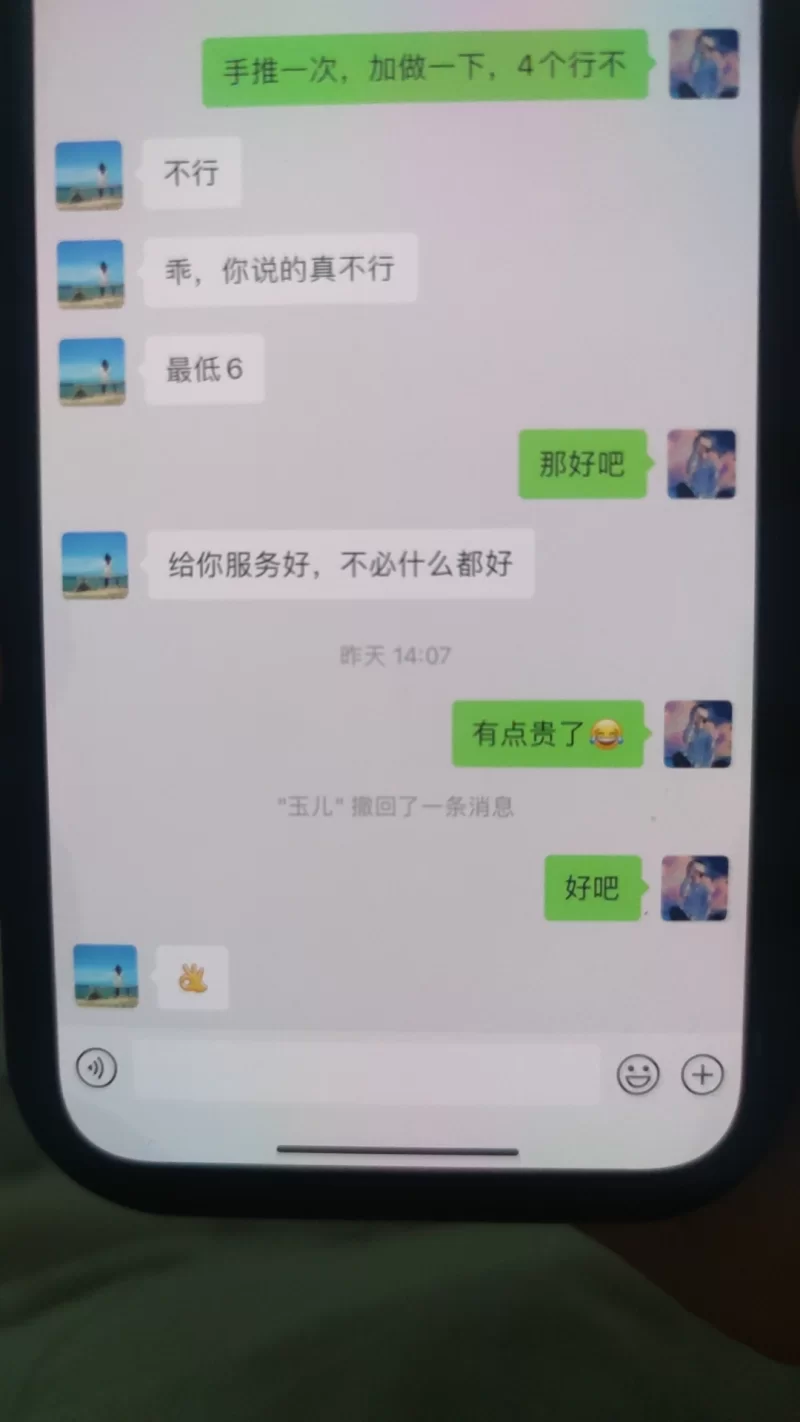Image resolution: width=800 pixels, height=1422 pixels.
Task: Open the plus attachments menu
Action: click(x=702, y=1075)
